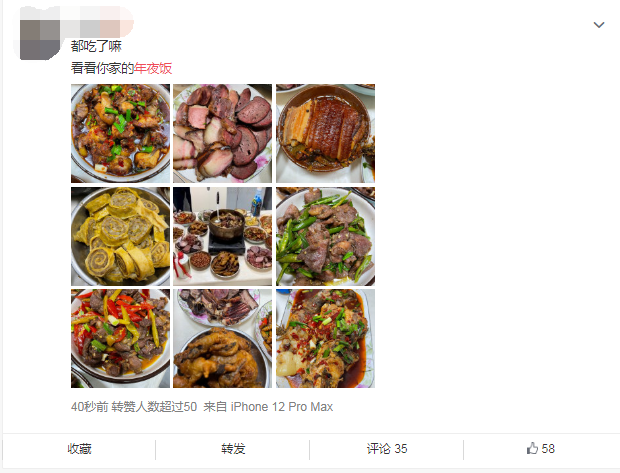
Task: Open the 35 comments via 评论
Action: tap(386, 449)
